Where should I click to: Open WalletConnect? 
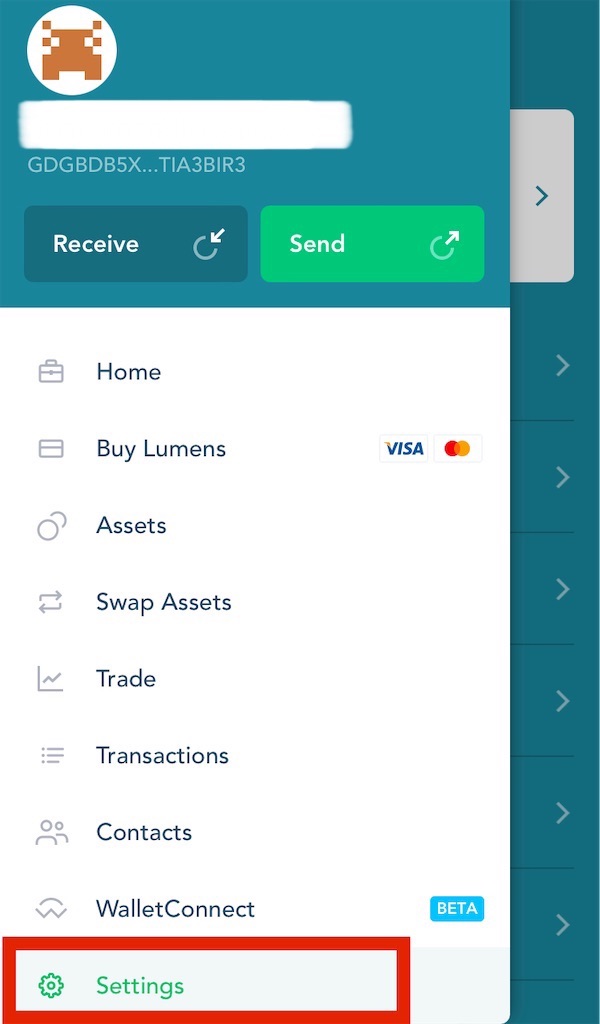(x=175, y=909)
